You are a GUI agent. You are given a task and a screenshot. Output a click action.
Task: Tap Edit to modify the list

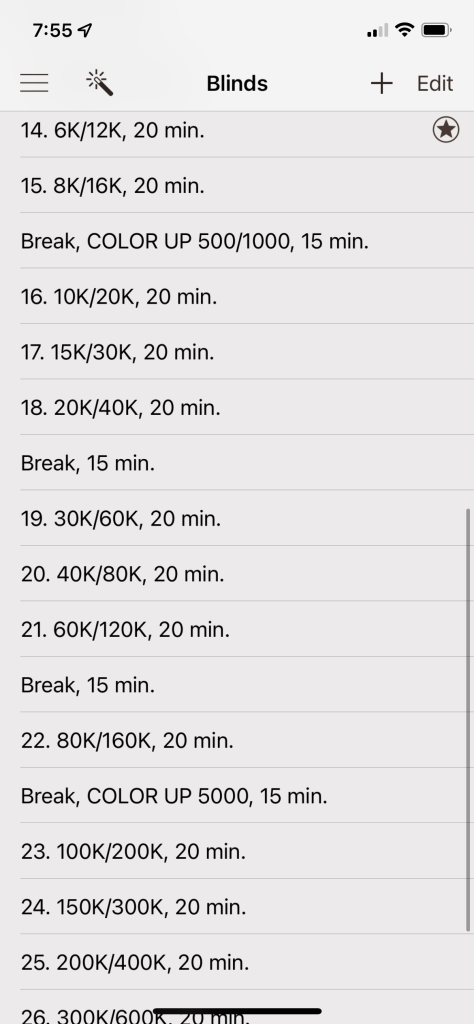pyautogui.click(x=435, y=84)
